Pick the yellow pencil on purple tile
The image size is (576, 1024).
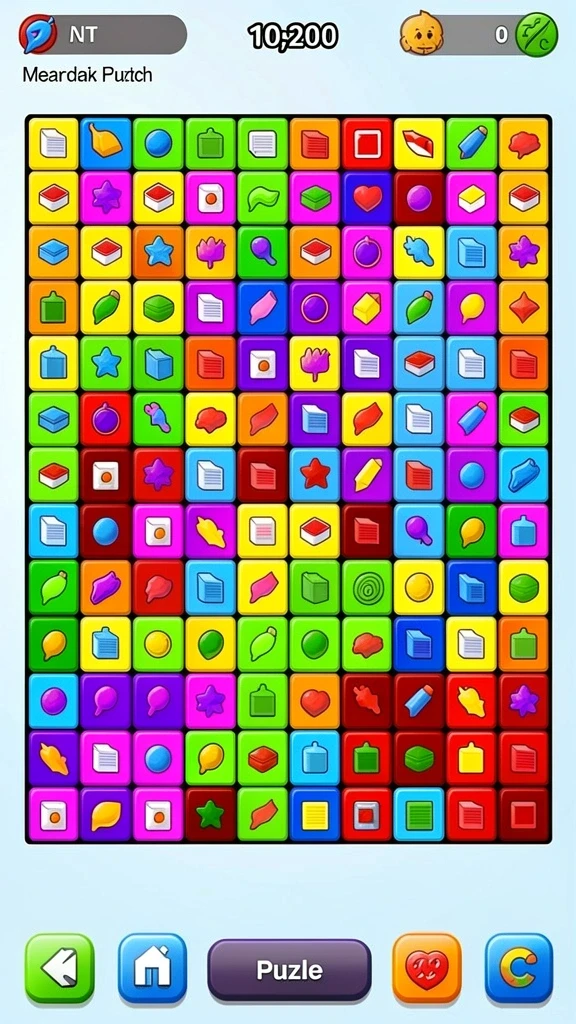[x=367, y=475]
